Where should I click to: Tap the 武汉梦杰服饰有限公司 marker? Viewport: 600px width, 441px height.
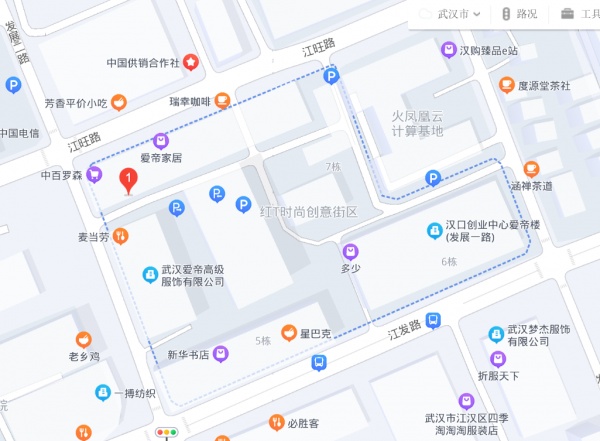tap(496, 334)
